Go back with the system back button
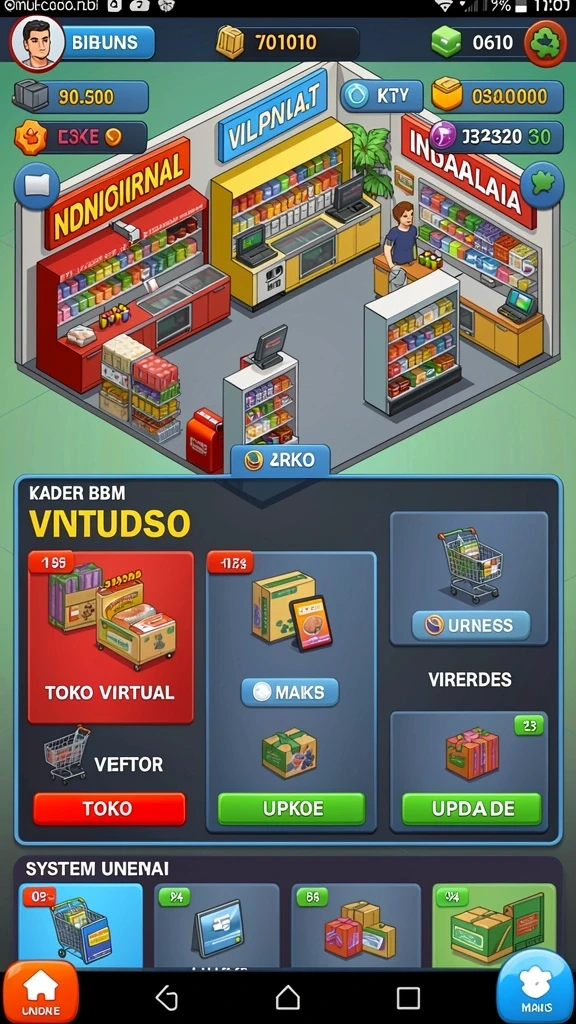 click(167, 998)
